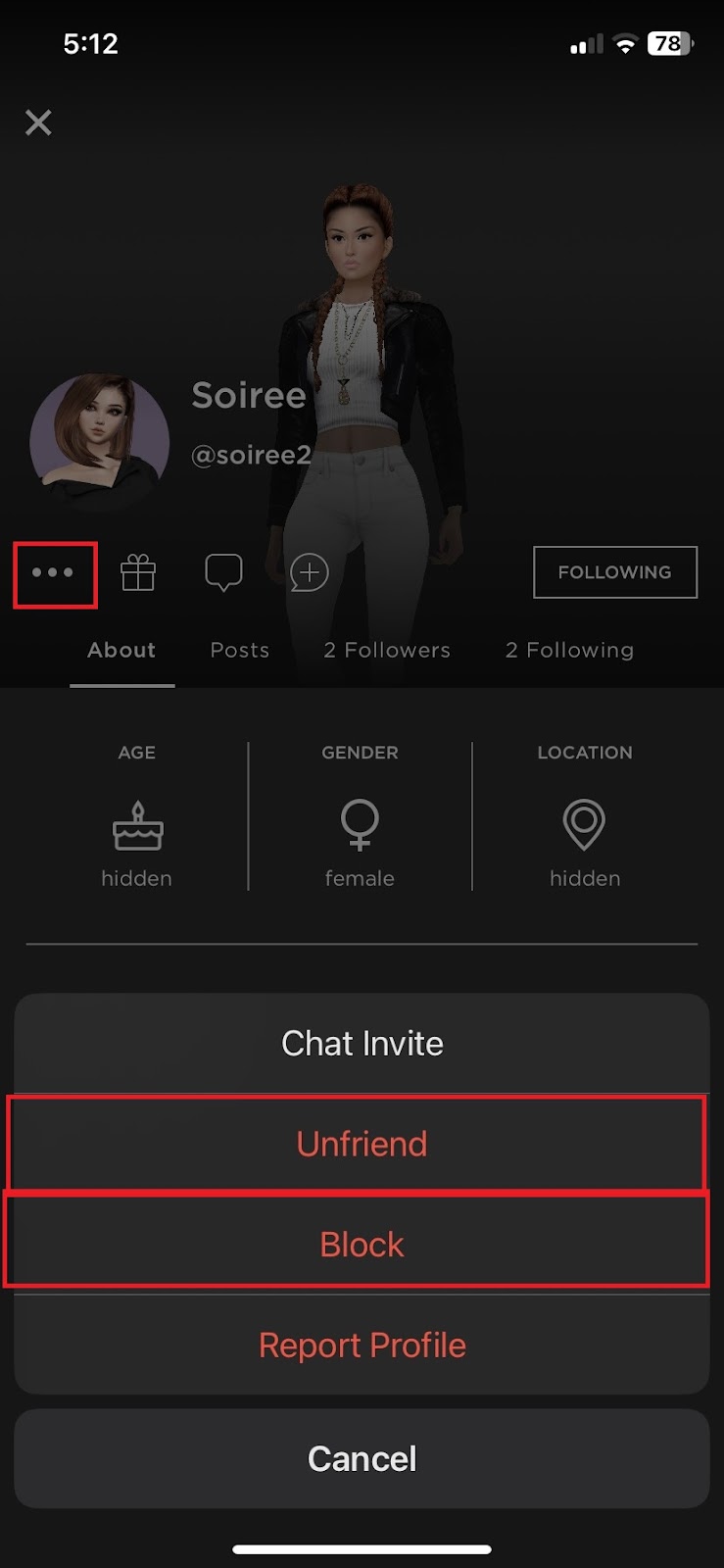
Task: Switch to the Posts tab
Action: (239, 650)
